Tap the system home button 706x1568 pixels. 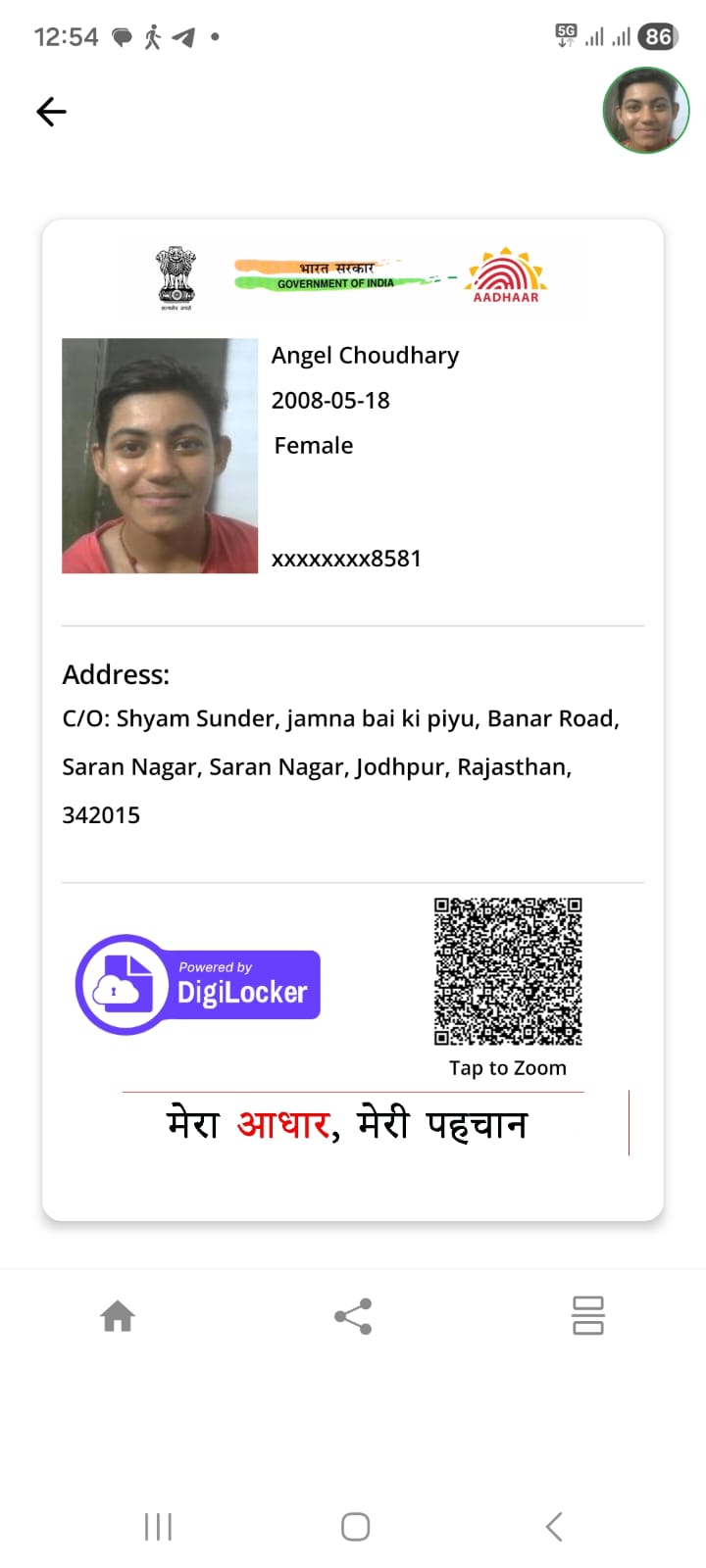(355, 1526)
